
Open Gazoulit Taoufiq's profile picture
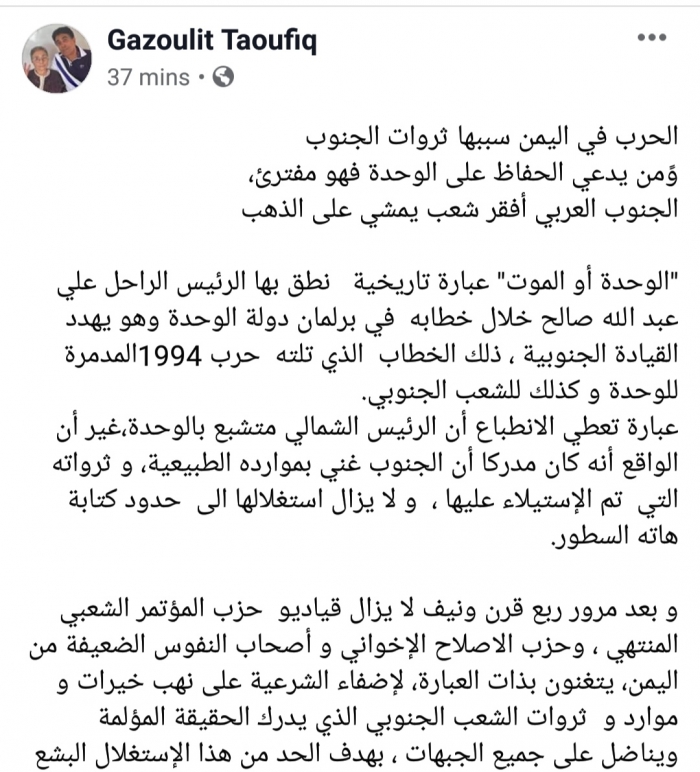coord(57,57)
